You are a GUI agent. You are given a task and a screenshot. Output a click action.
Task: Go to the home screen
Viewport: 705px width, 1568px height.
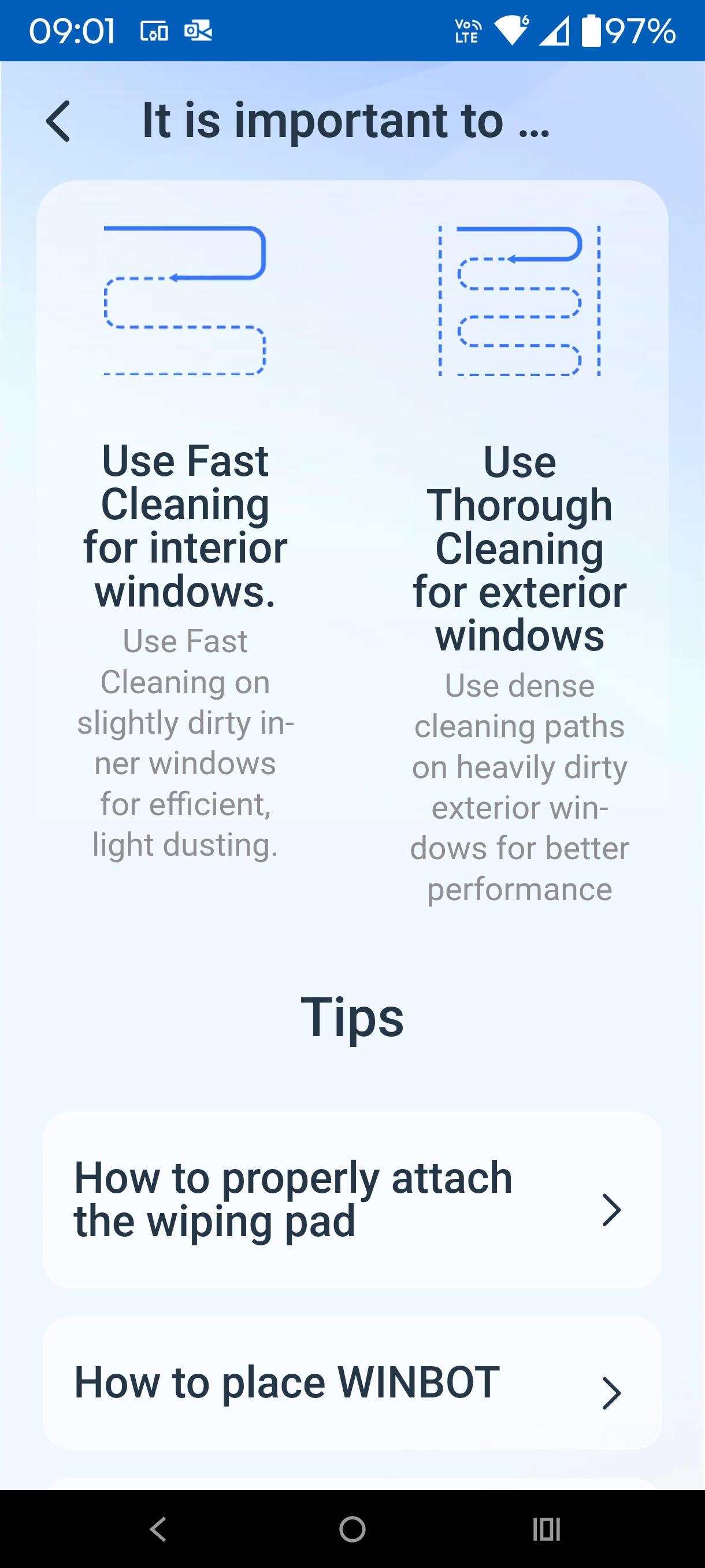click(x=352, y=1529)
